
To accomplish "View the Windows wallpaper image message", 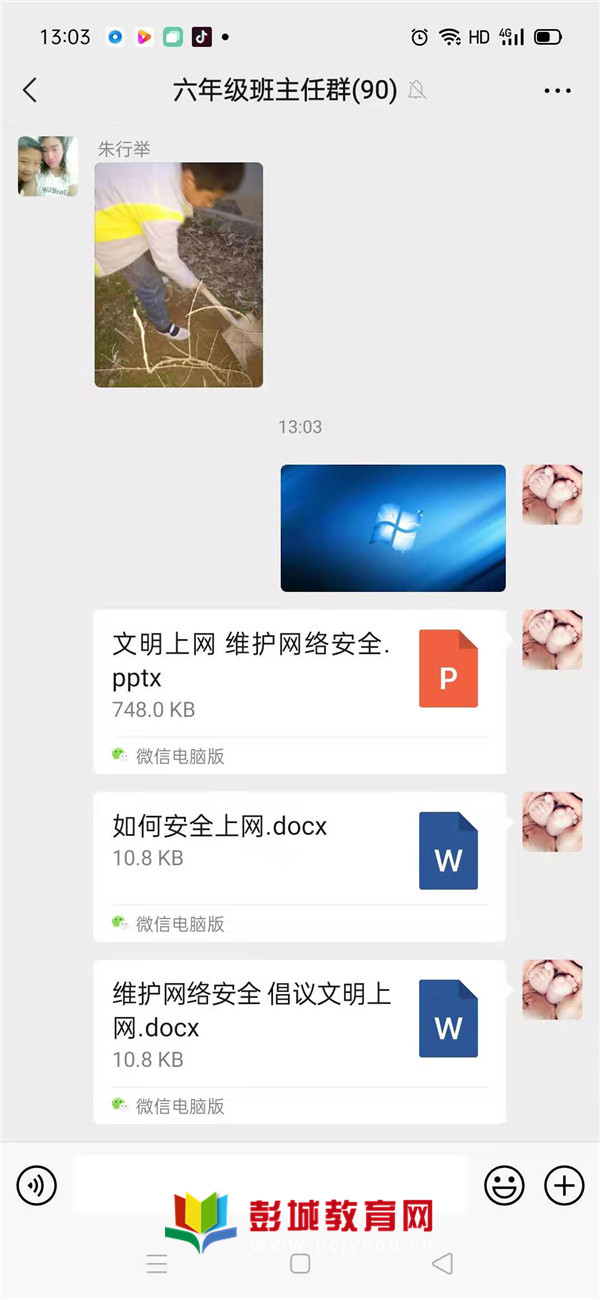I will 392,527.
